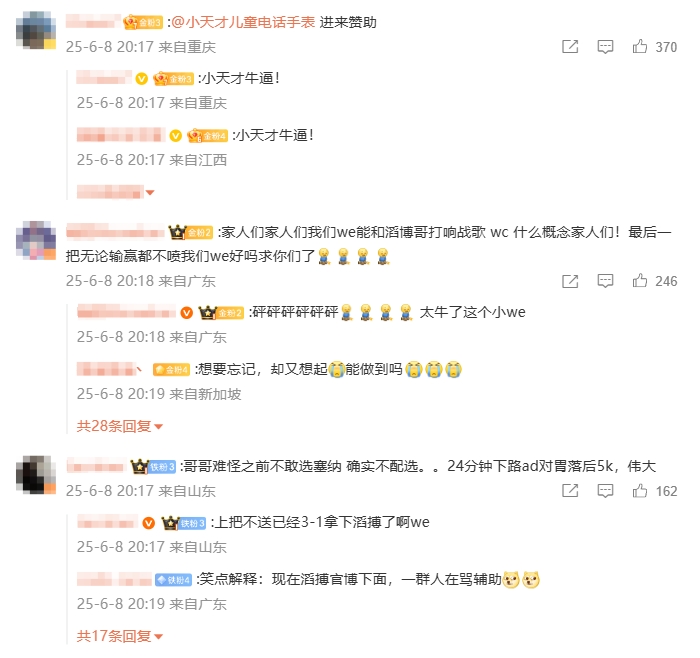700x658 pixels.
Task: Reply to the 家人们 comment about we
Action: coord(605,281)
